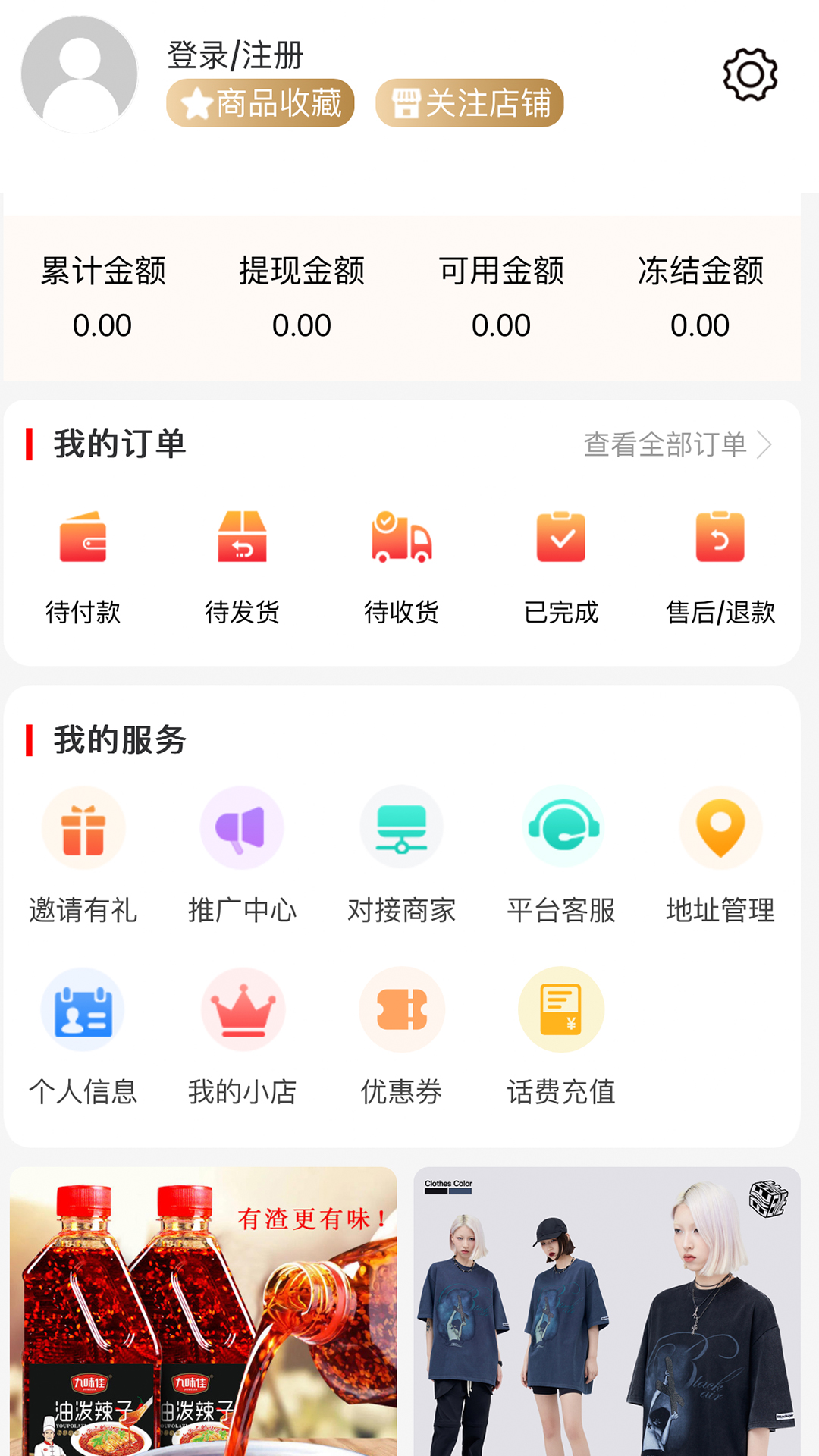819x1456 pixels.
Task: Open the 个人信息 personal info ID icon
Action: pyautogui.click(x=83, y=1009)
